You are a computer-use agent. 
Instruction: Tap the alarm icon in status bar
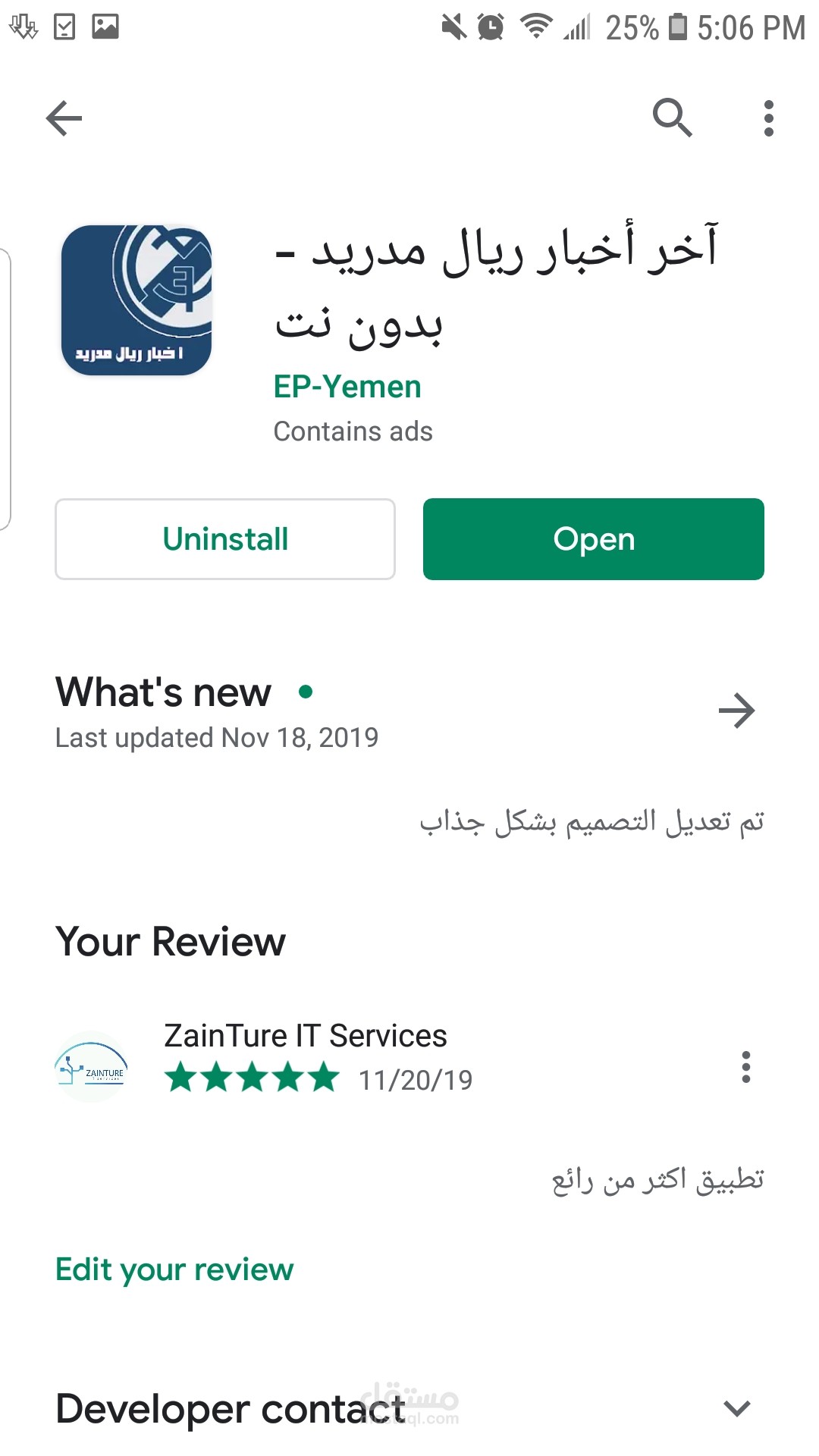click(490, 25)
